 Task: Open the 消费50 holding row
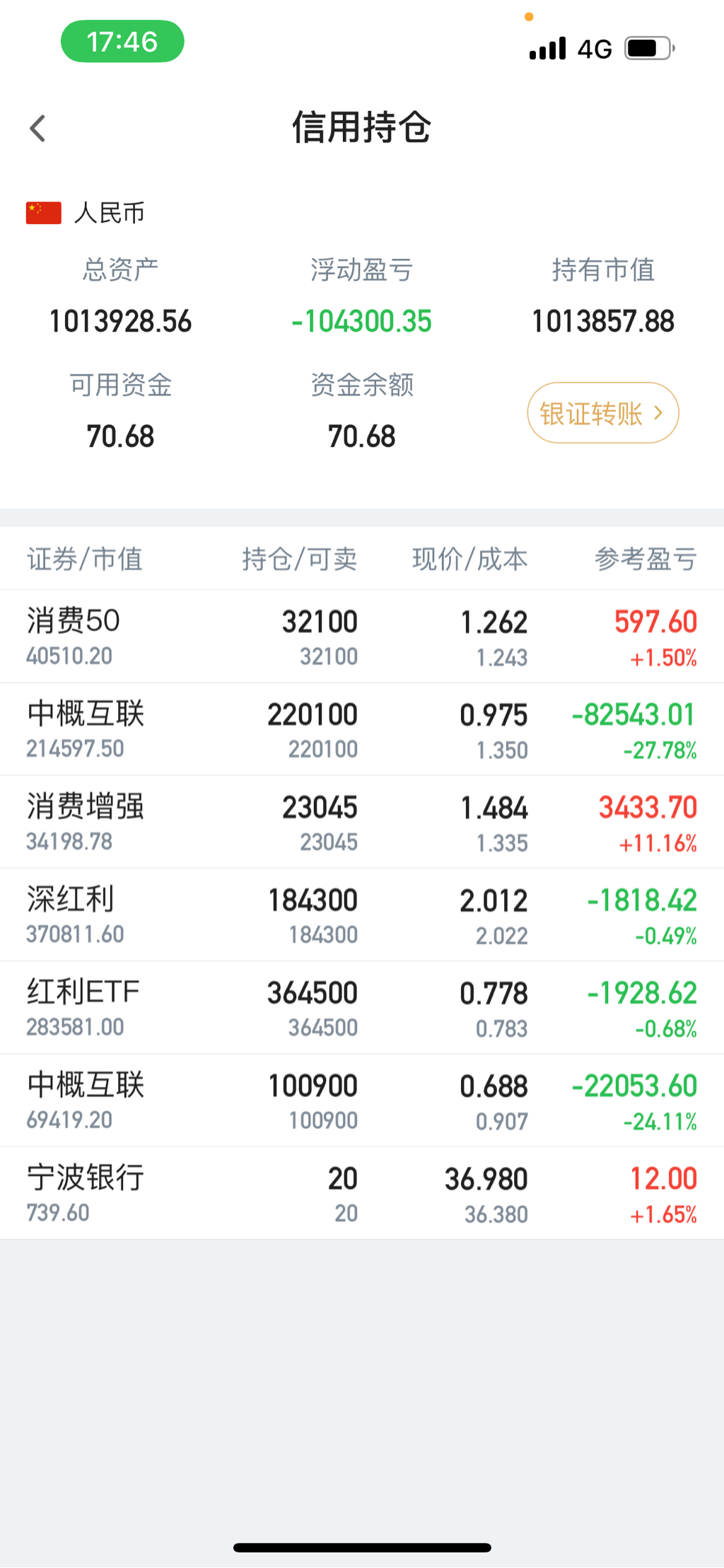(x=362, y=637)
